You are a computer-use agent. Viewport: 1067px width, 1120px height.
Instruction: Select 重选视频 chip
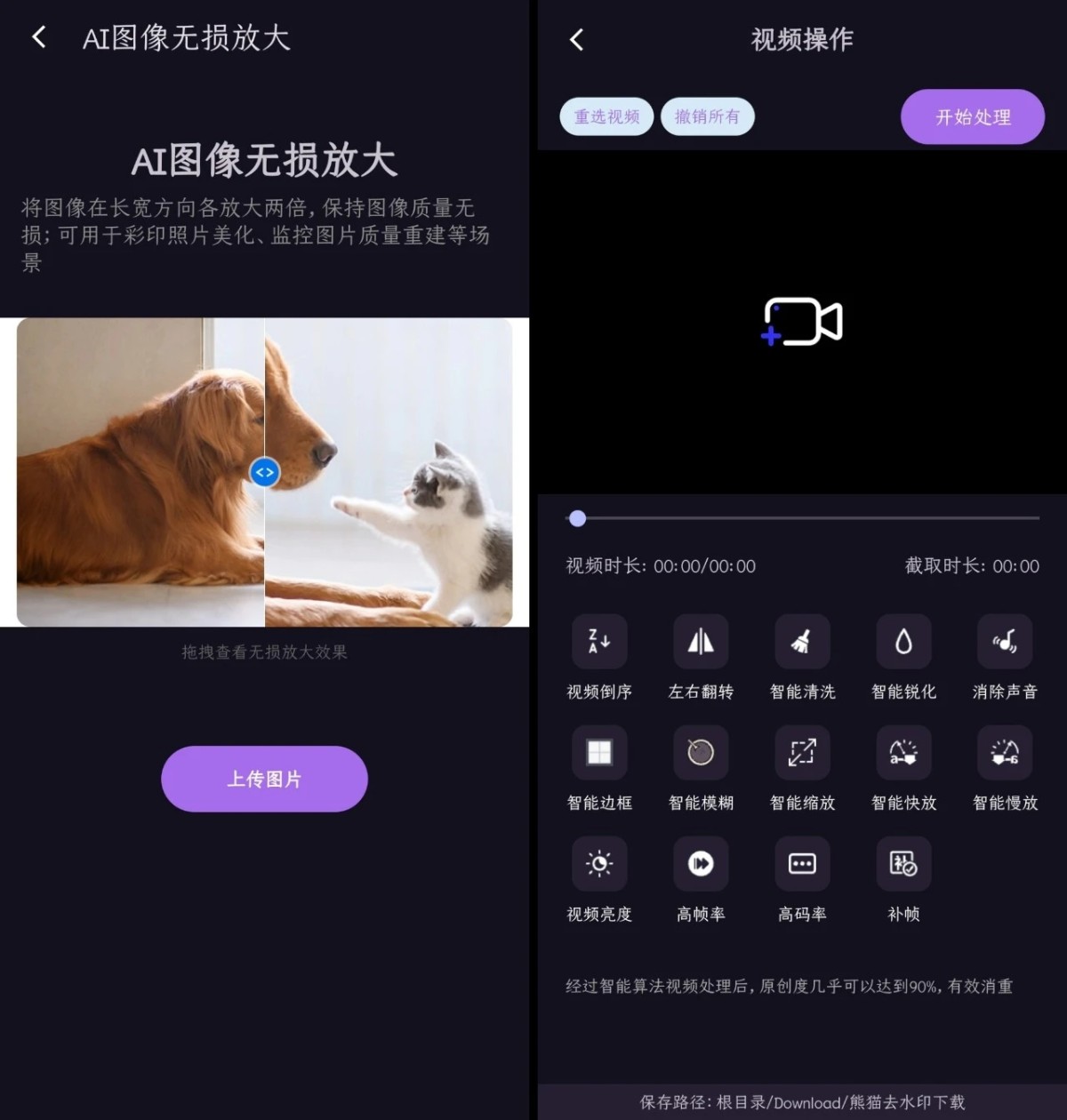(x=606, y=116)
